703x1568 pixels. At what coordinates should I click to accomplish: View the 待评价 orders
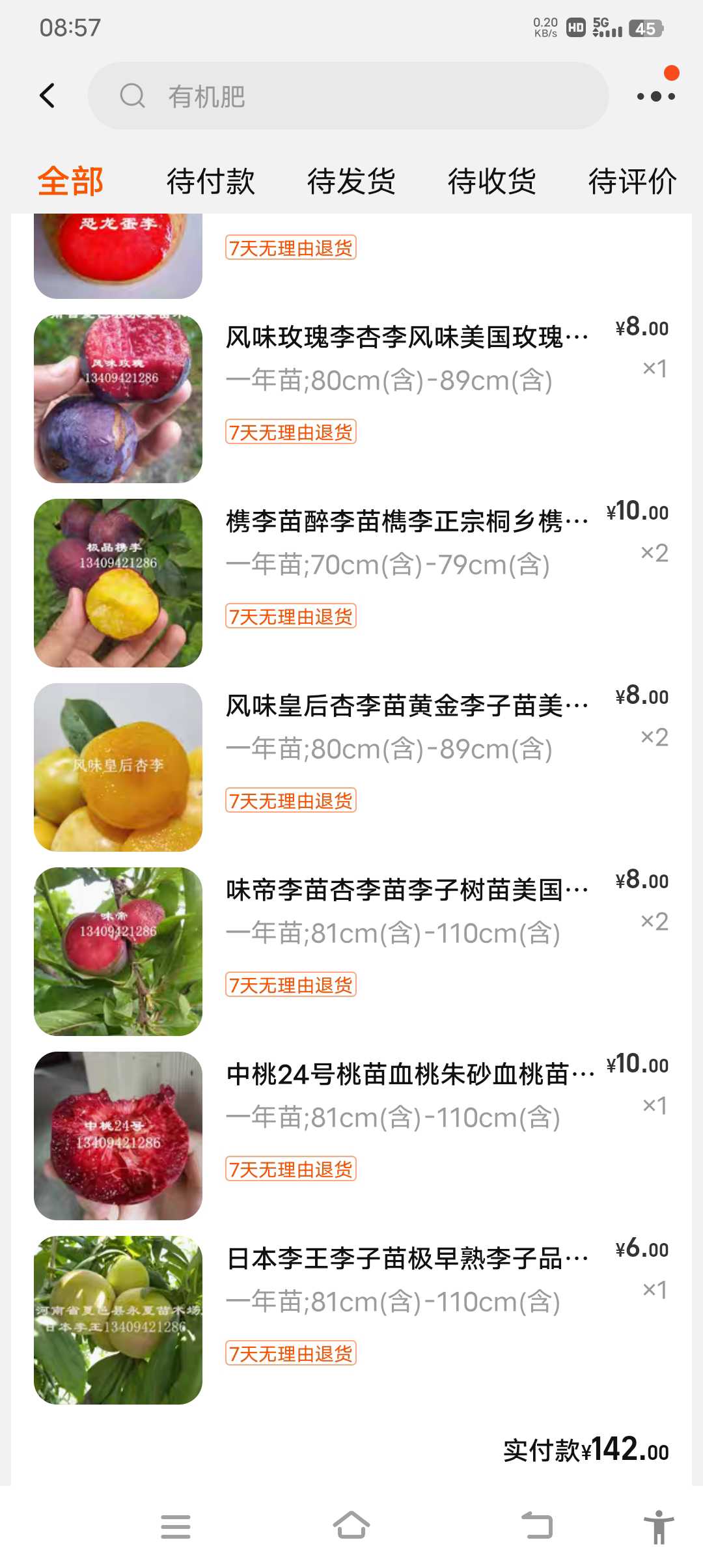click(631, 181)
